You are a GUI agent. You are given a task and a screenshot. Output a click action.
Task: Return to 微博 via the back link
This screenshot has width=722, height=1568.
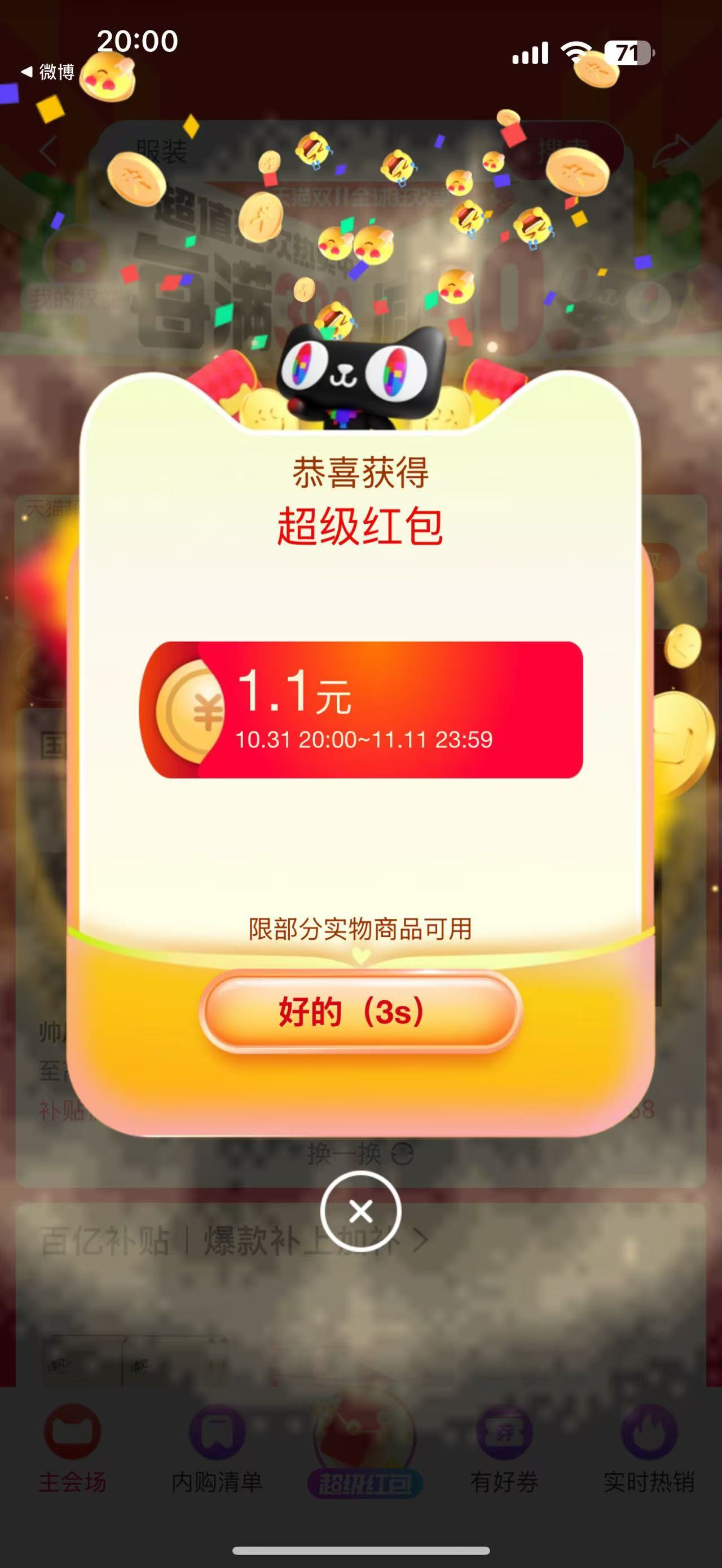click(47, 72)
